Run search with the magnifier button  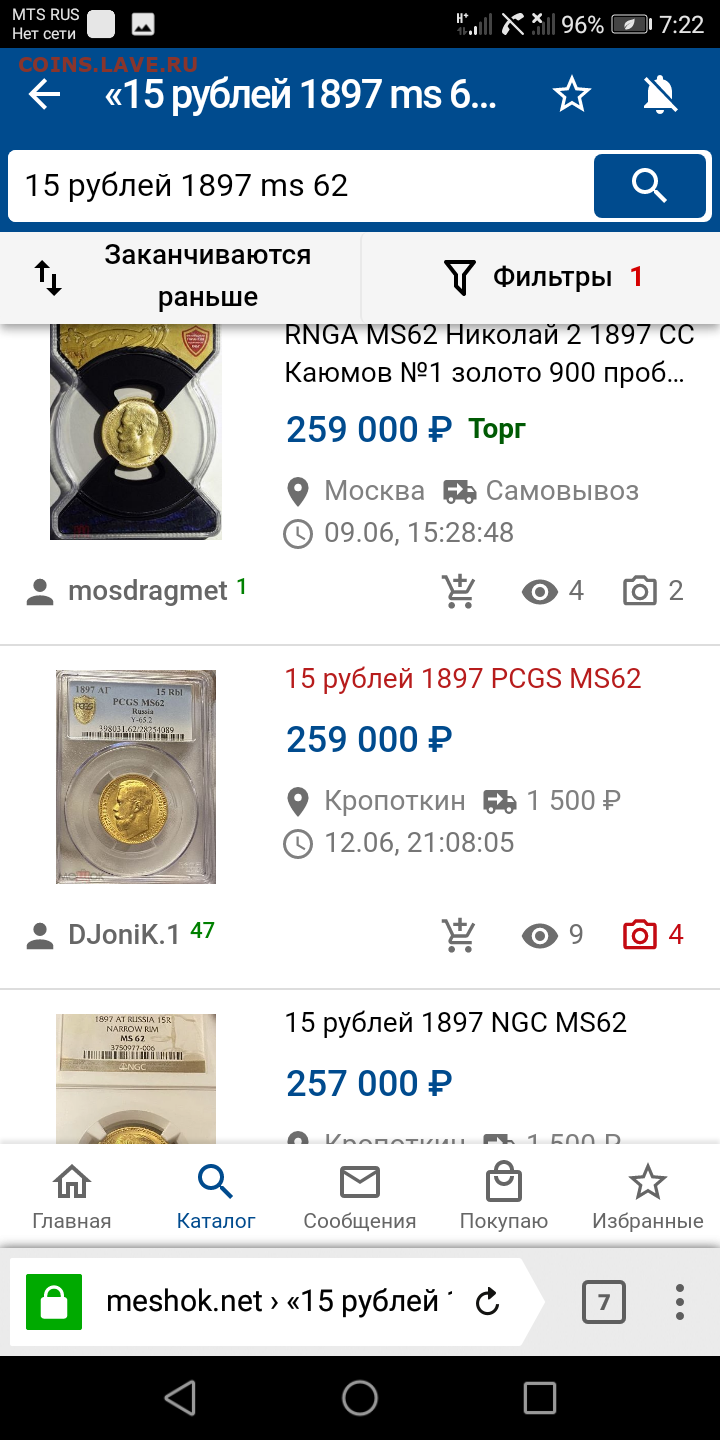click(x=650, y=186)
